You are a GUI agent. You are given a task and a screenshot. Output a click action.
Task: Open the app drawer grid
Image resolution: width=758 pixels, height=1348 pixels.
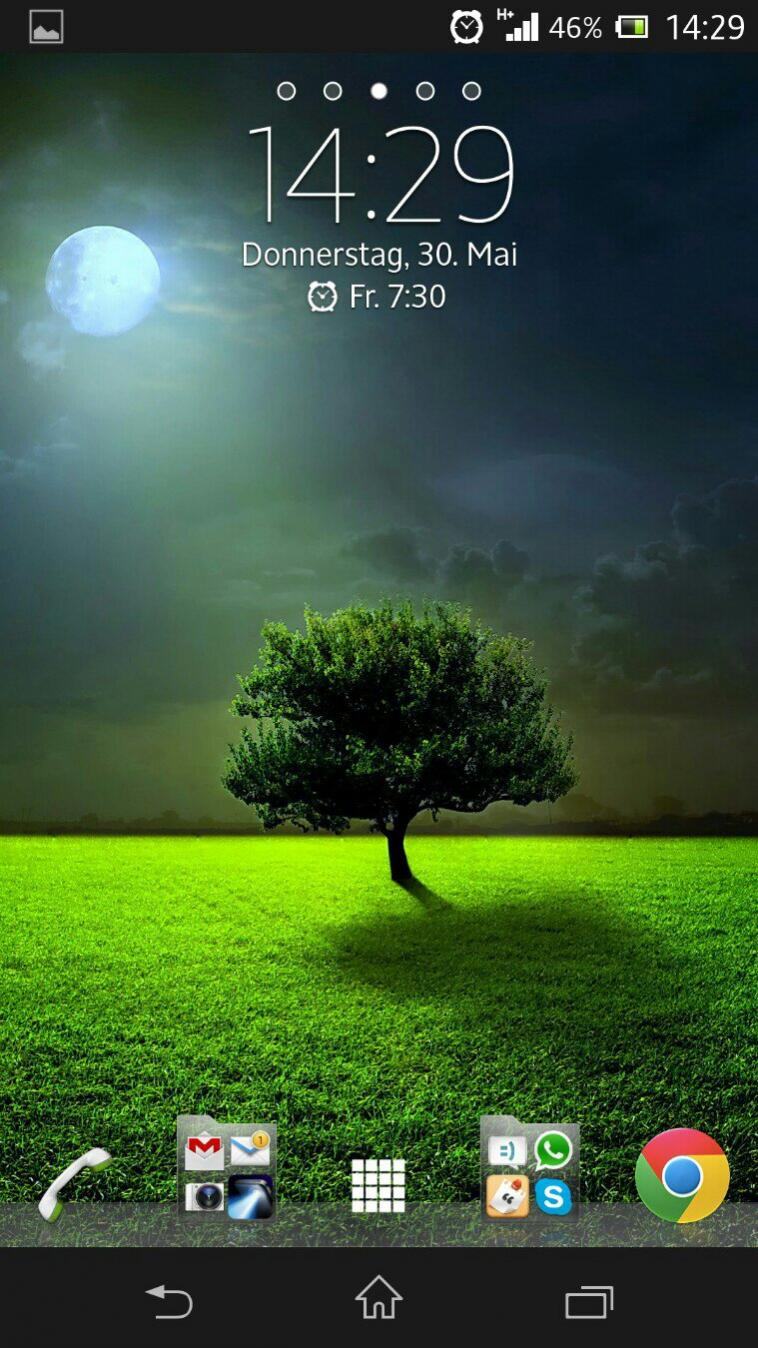[379, 1186]
